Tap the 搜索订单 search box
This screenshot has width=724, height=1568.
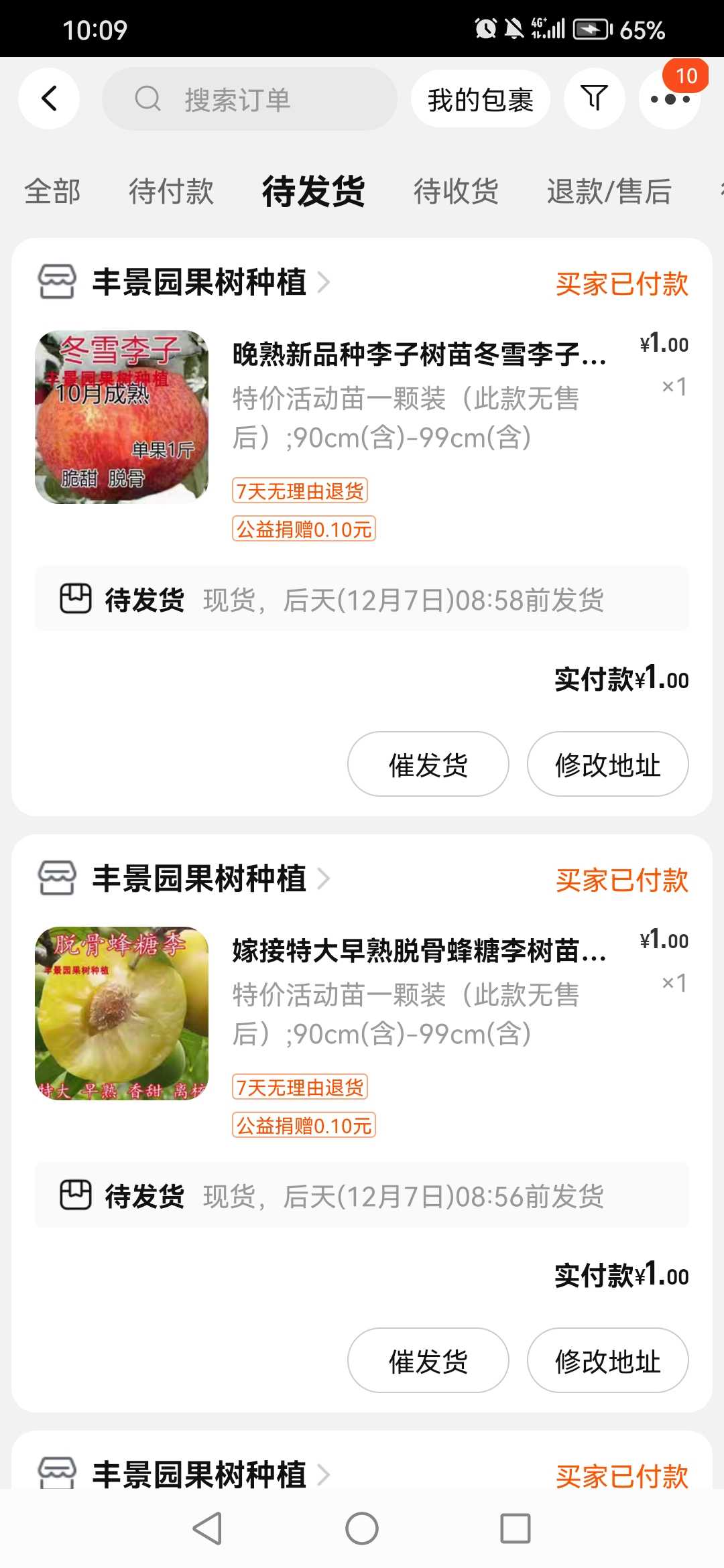pyautogui.click(x=249, y=99)
